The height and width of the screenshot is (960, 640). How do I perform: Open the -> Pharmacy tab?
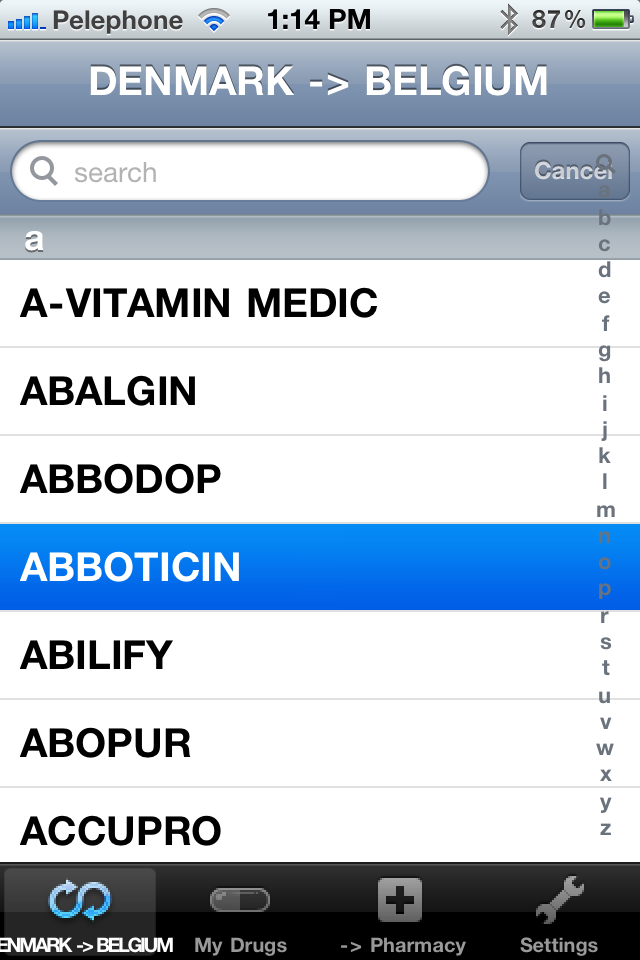pyautogui.click(x=402, y=915)
